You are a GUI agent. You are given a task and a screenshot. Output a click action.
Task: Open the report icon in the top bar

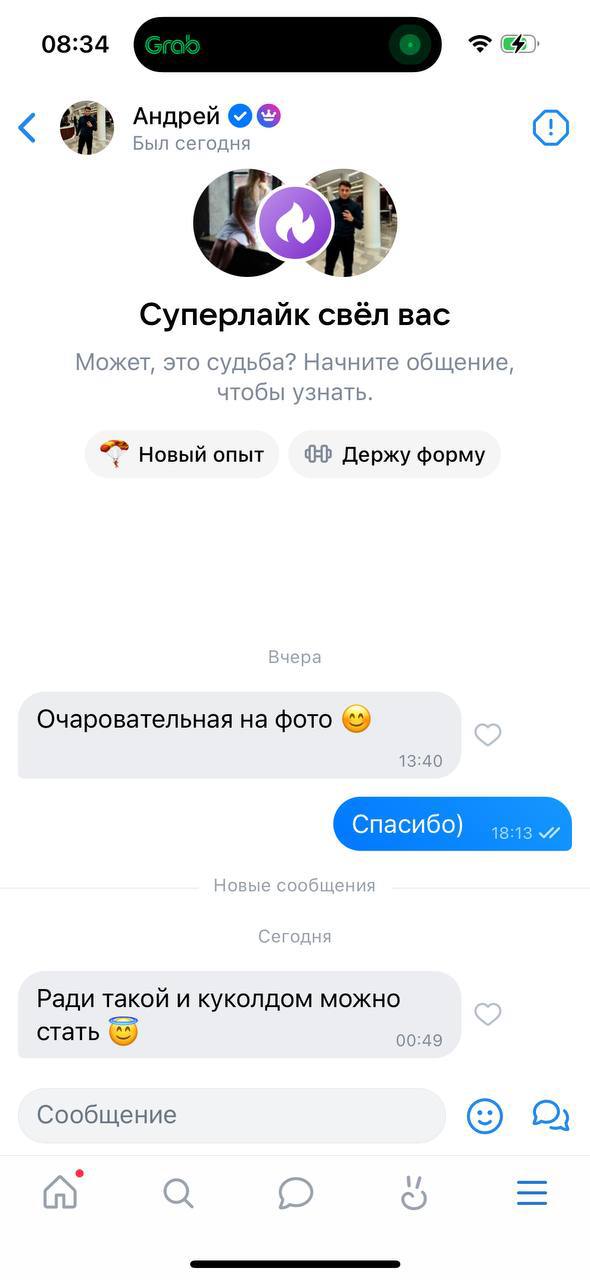point(550,128)
